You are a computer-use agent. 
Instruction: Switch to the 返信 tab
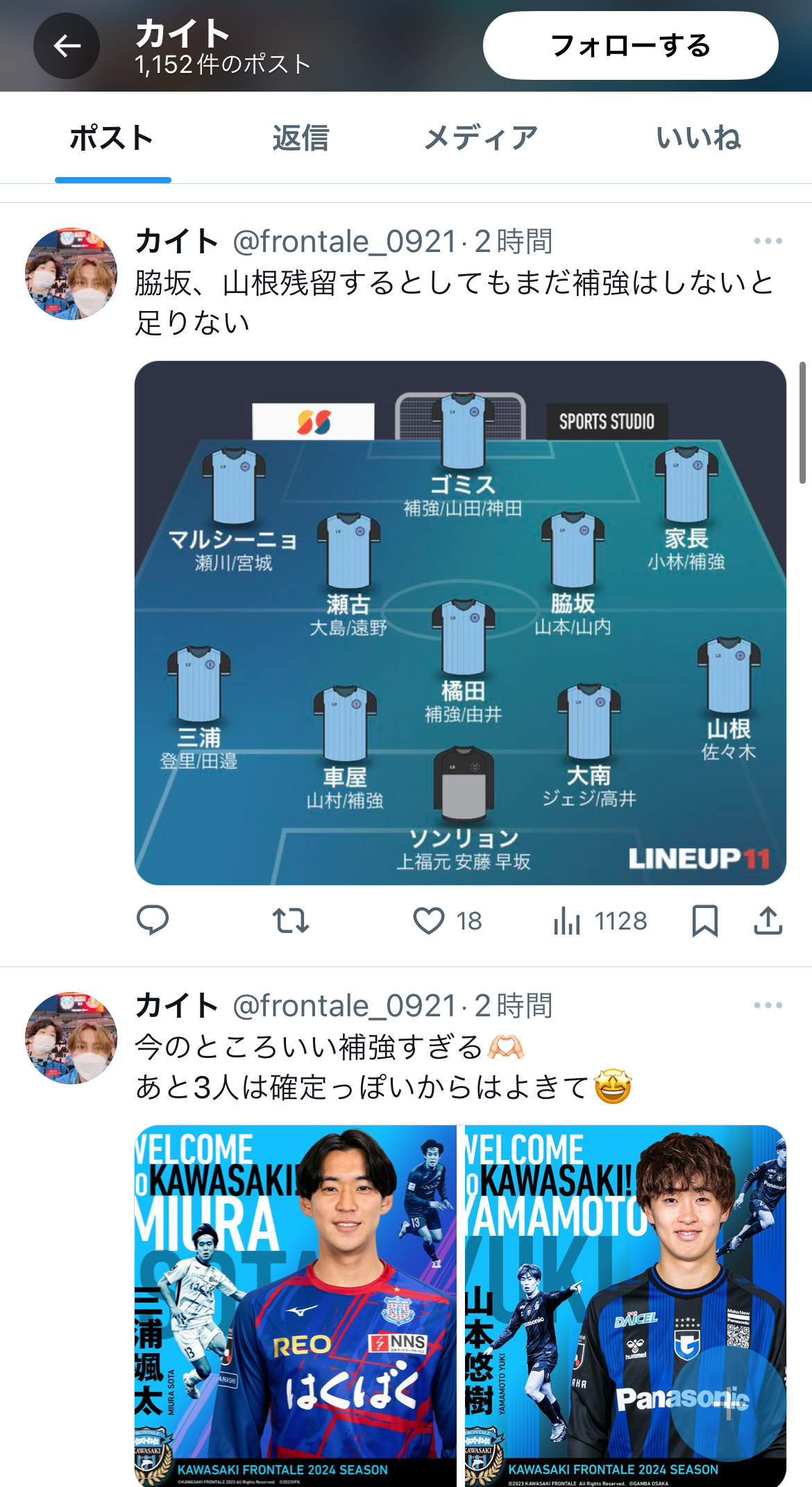pos(301,137)
